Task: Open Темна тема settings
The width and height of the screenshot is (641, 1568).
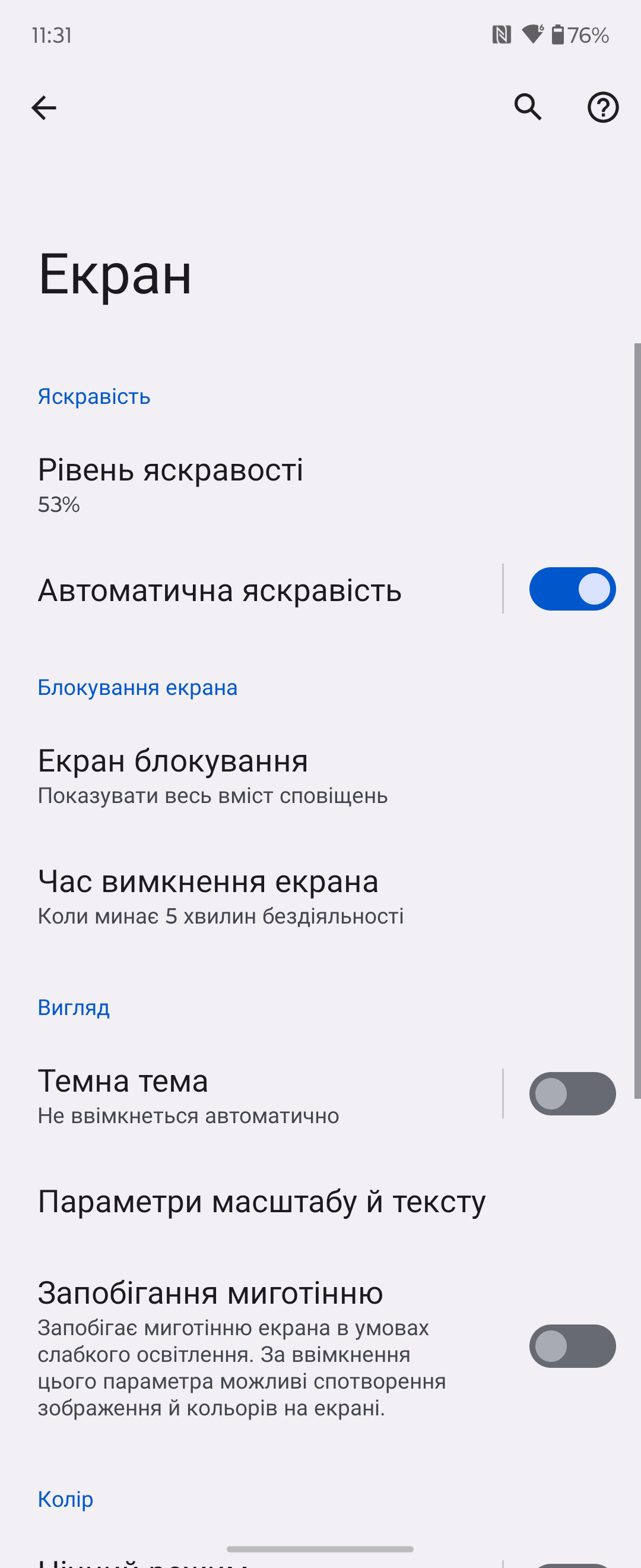Action: point(188,1095)
